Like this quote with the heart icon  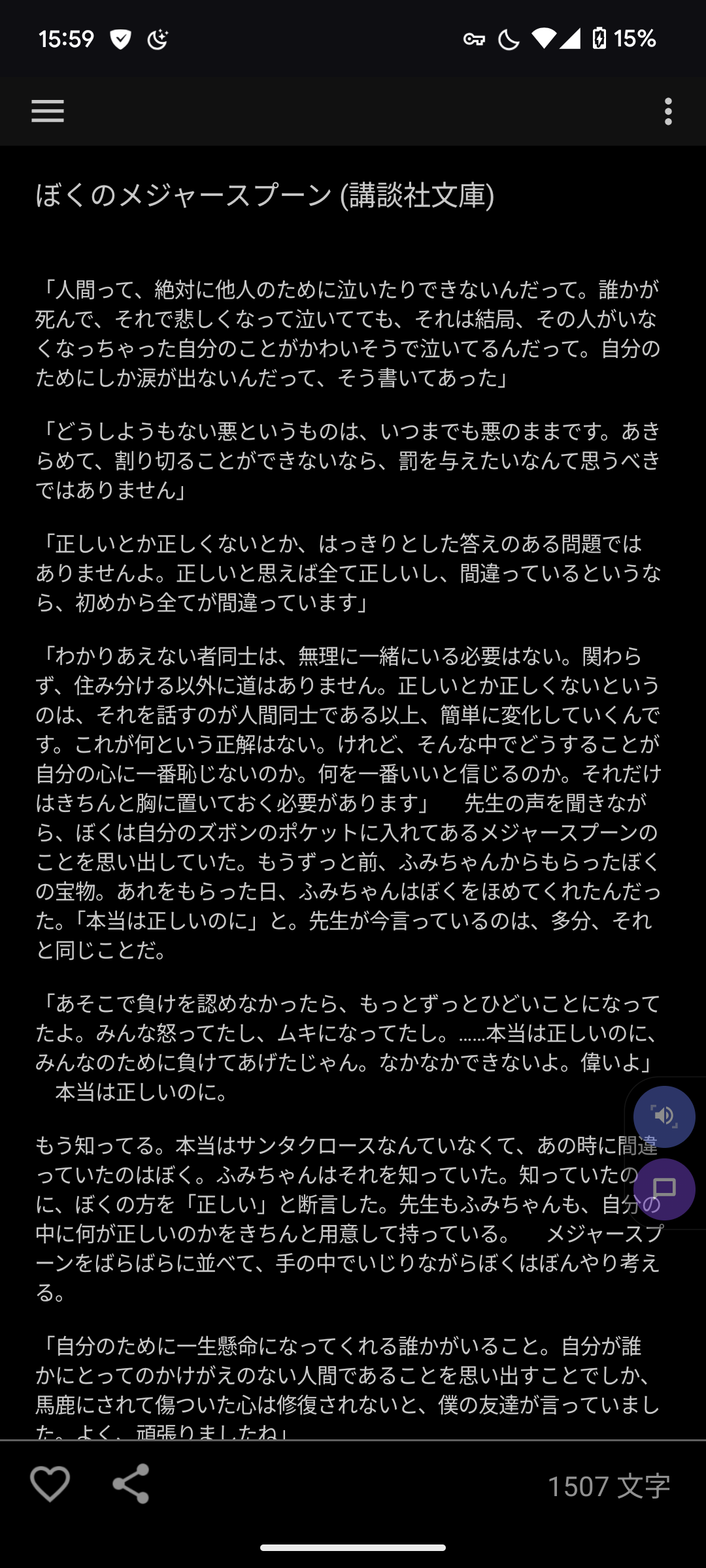(50, 1484)
